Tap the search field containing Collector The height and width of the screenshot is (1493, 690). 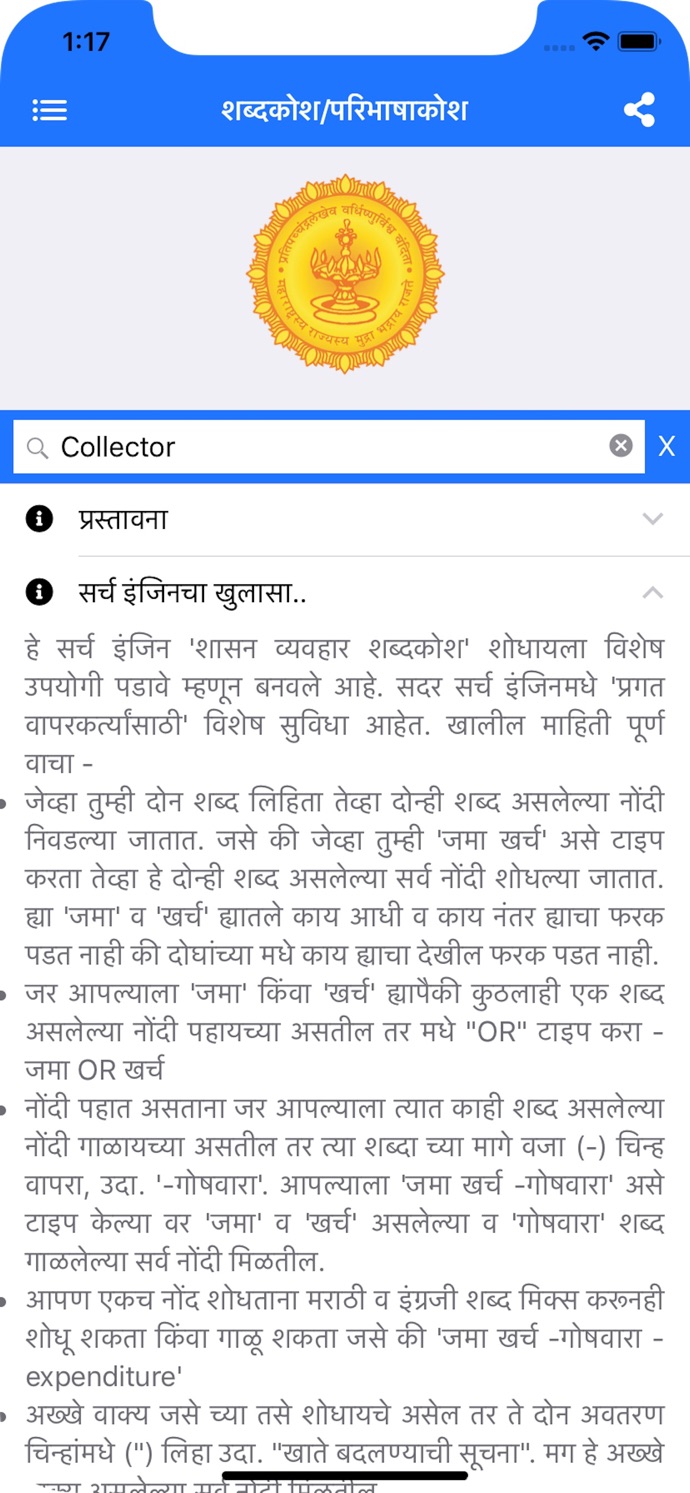[329, 446]
